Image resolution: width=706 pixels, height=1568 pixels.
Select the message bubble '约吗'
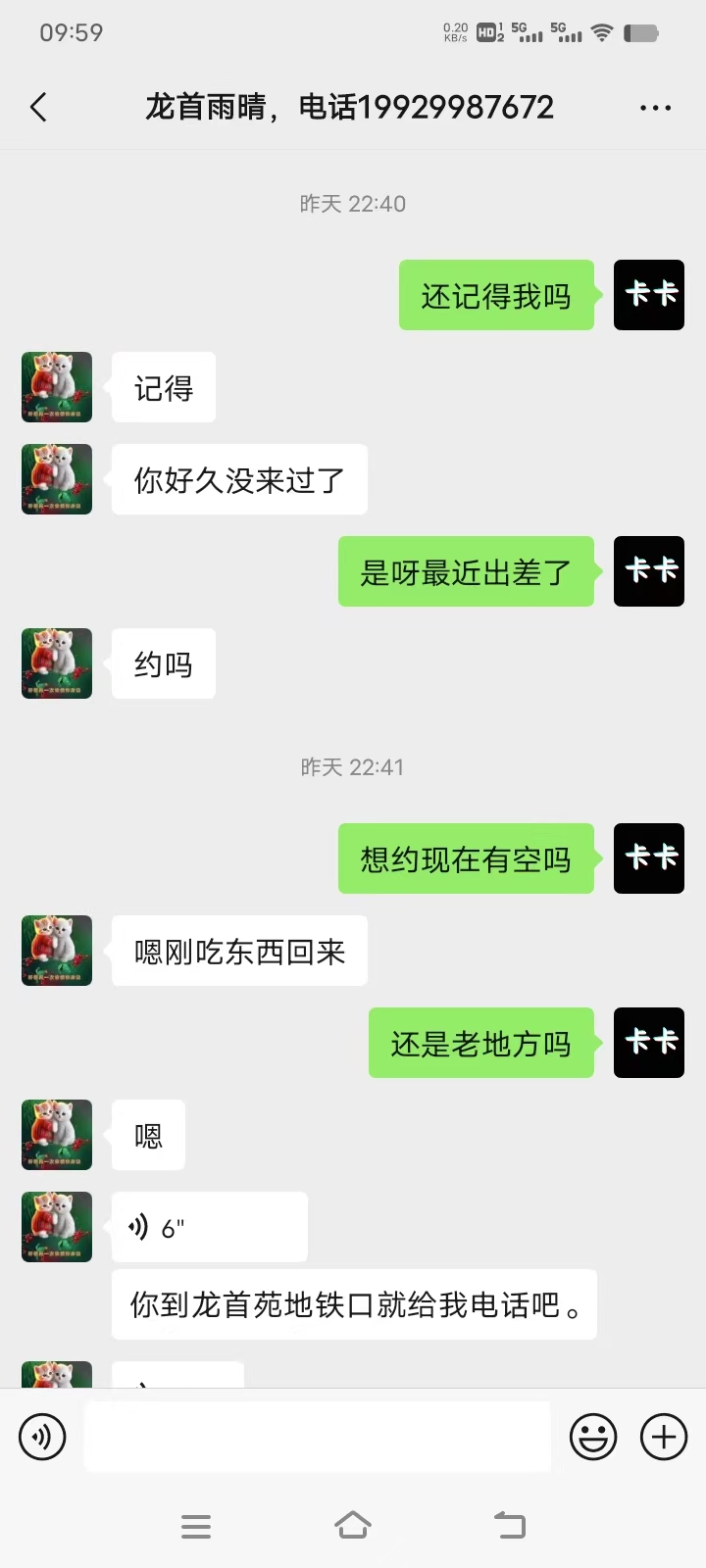tap(164, 663)
